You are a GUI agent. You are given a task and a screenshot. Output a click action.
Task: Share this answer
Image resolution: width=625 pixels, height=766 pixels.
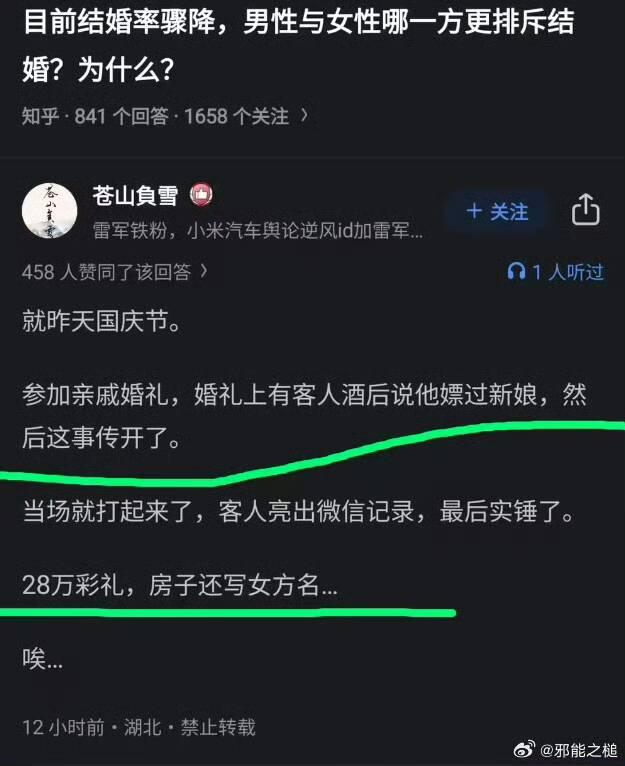pos(585,210)
